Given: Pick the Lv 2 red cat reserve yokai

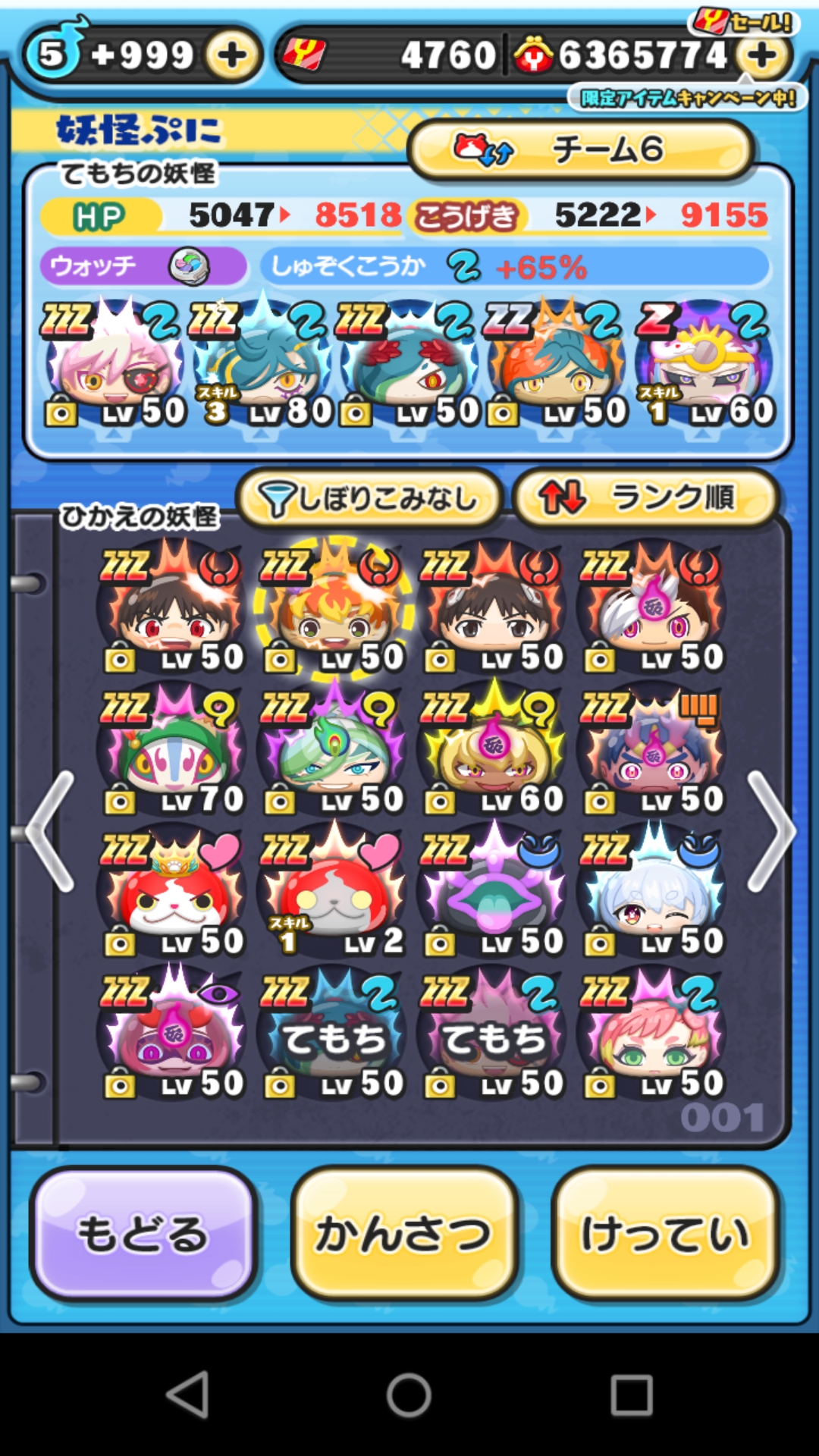Looking at the screenshot, I should coord(334,893).
